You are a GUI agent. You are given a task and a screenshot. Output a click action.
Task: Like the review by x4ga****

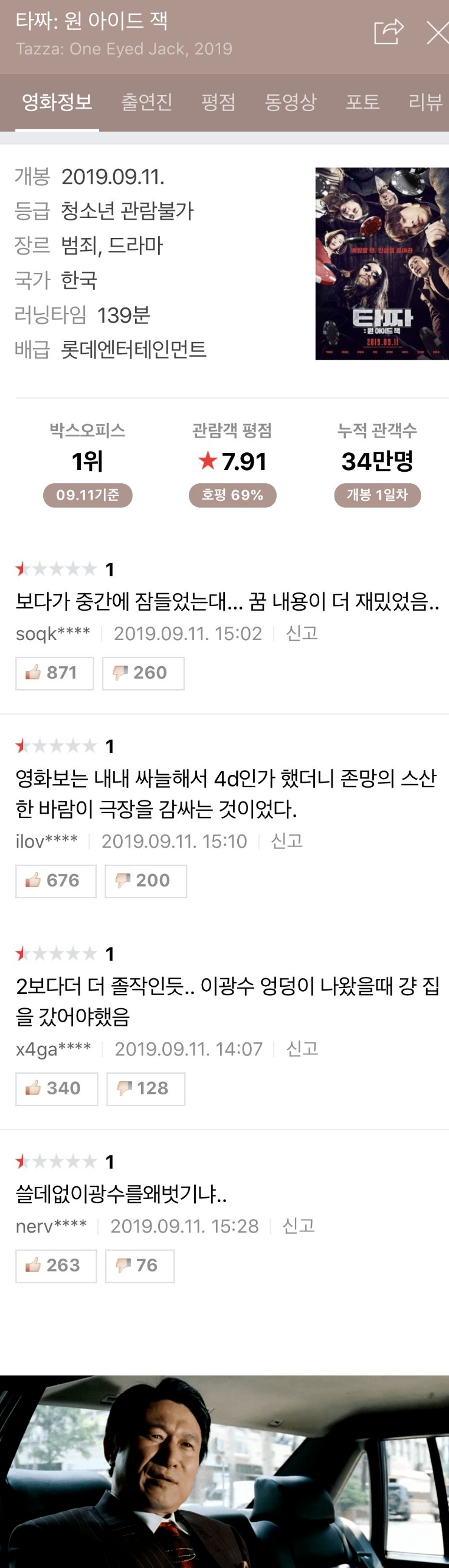tap(56, 1088)
